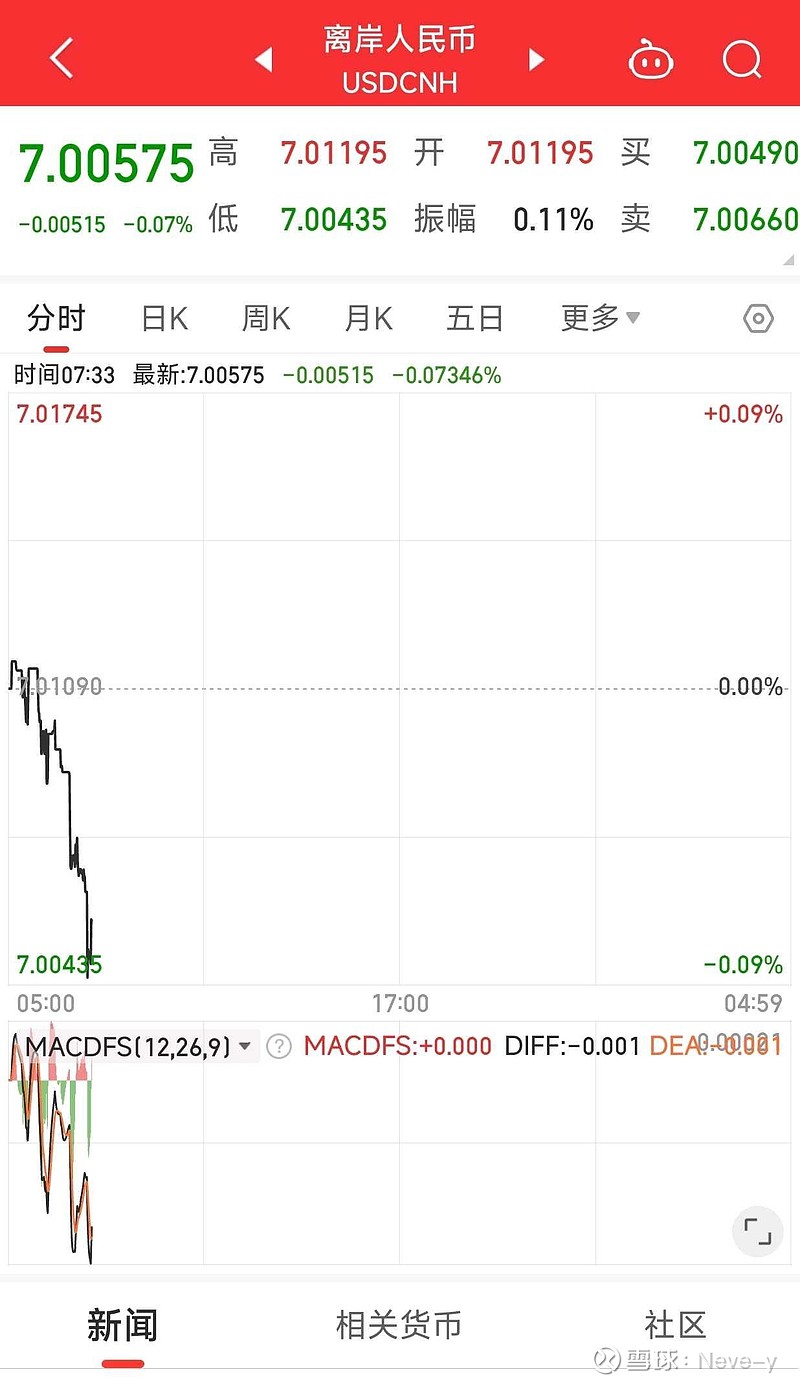Switch to the 五日 chart tab
Image resolution: width=800 pixels, height=1385 pixels.
coord(474,319)
